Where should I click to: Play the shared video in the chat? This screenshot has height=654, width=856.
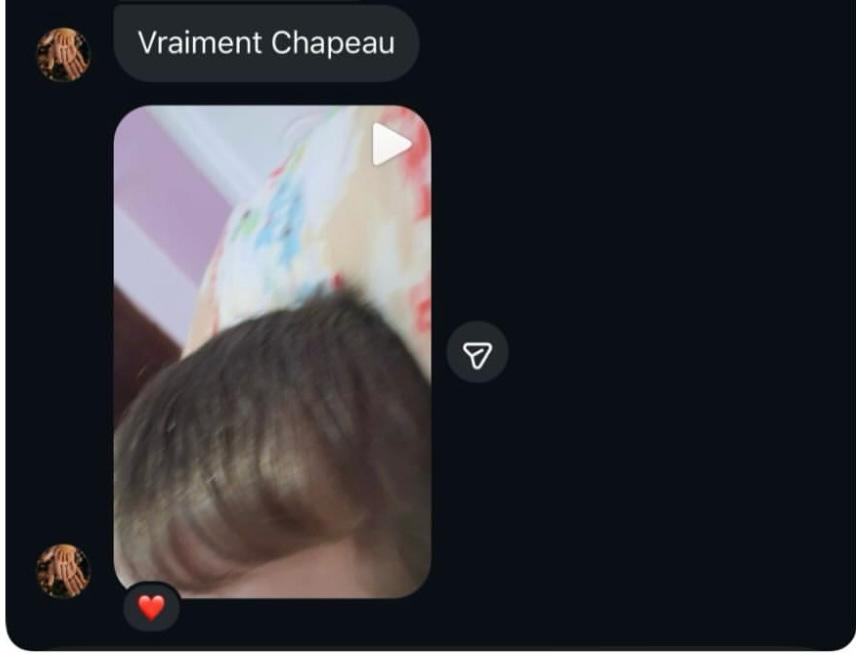(x=391, y=145)
